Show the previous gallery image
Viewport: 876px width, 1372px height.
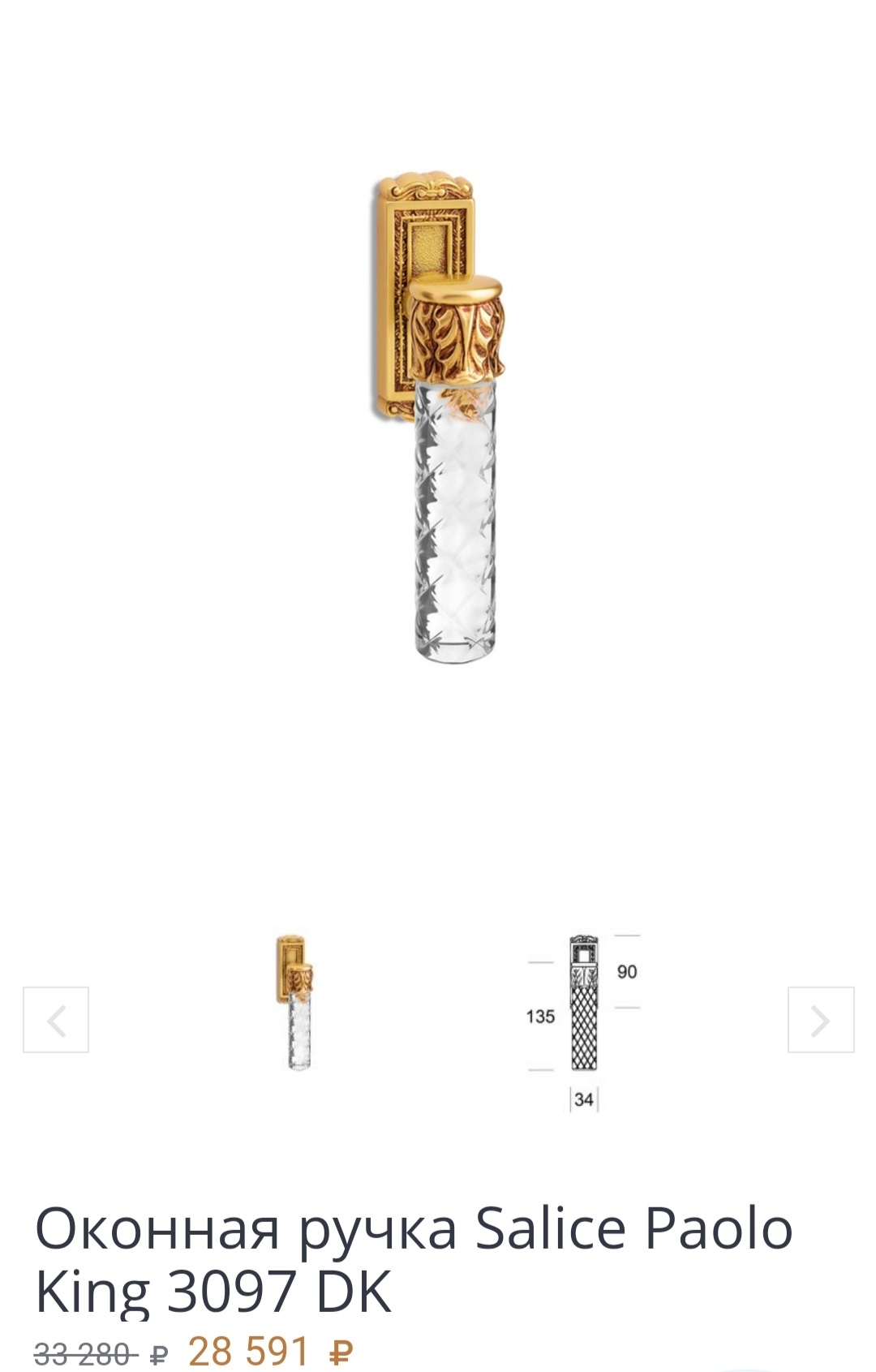56,1020
